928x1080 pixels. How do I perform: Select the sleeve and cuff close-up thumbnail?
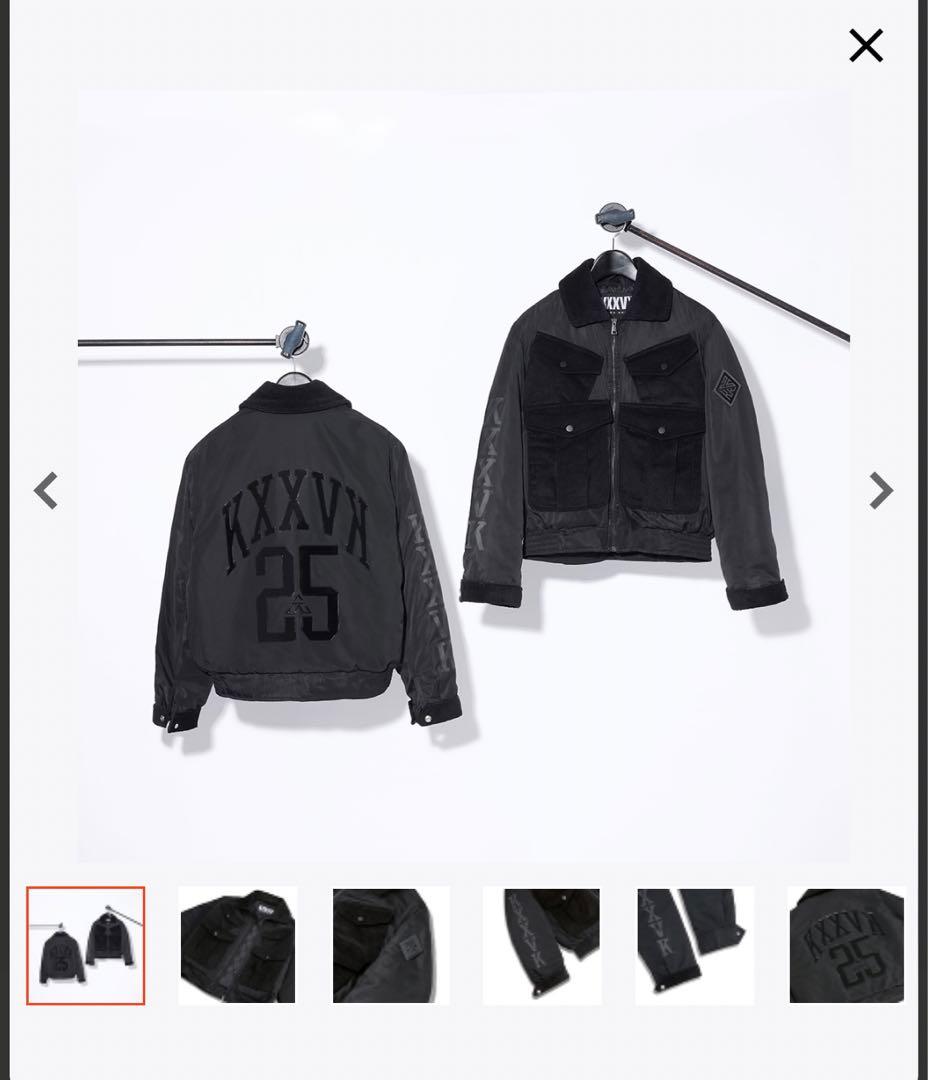pos(695,946)
